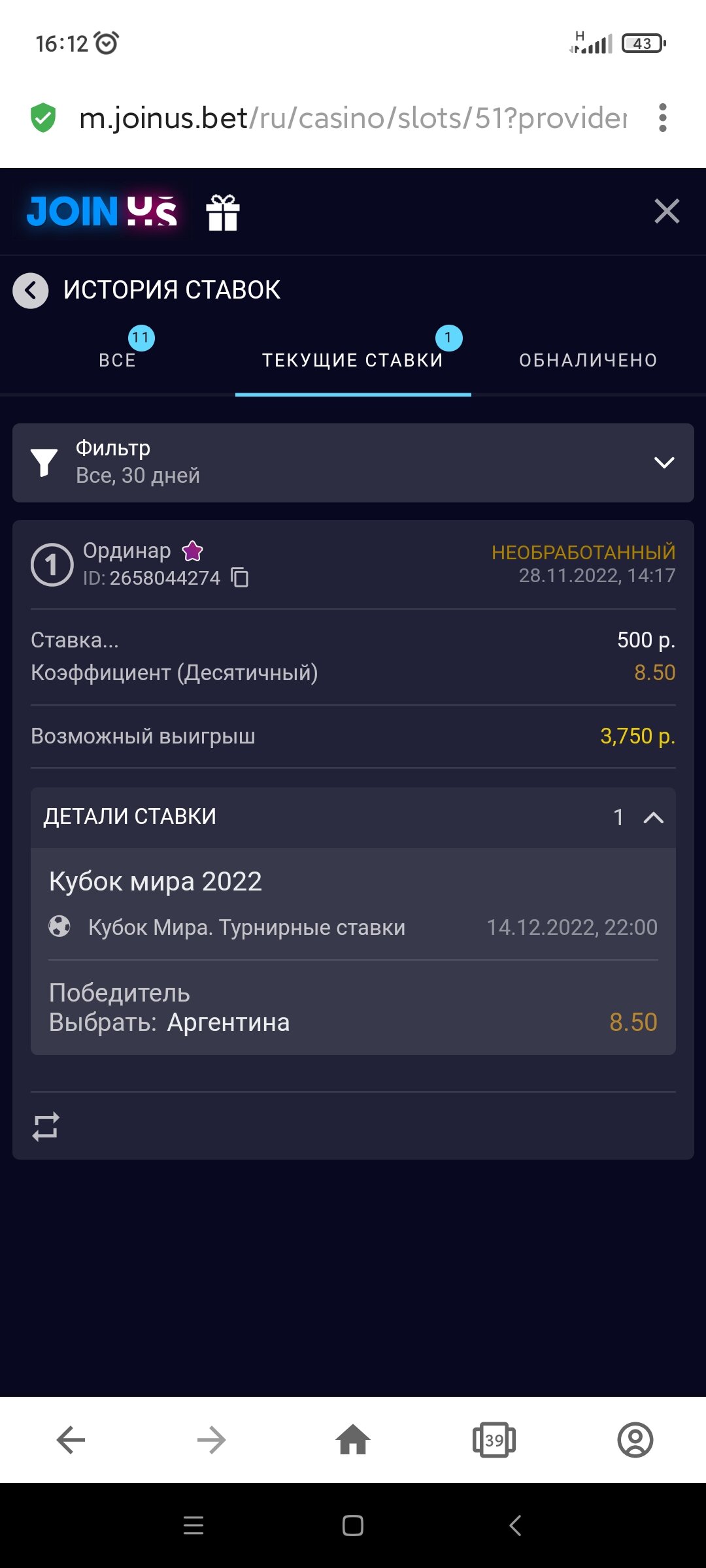This screenshot has height=1568, width=706.
Task: Select the ТЕКУЩИЕ СТАВКИ tab
Action: click(x=352, y=360)
